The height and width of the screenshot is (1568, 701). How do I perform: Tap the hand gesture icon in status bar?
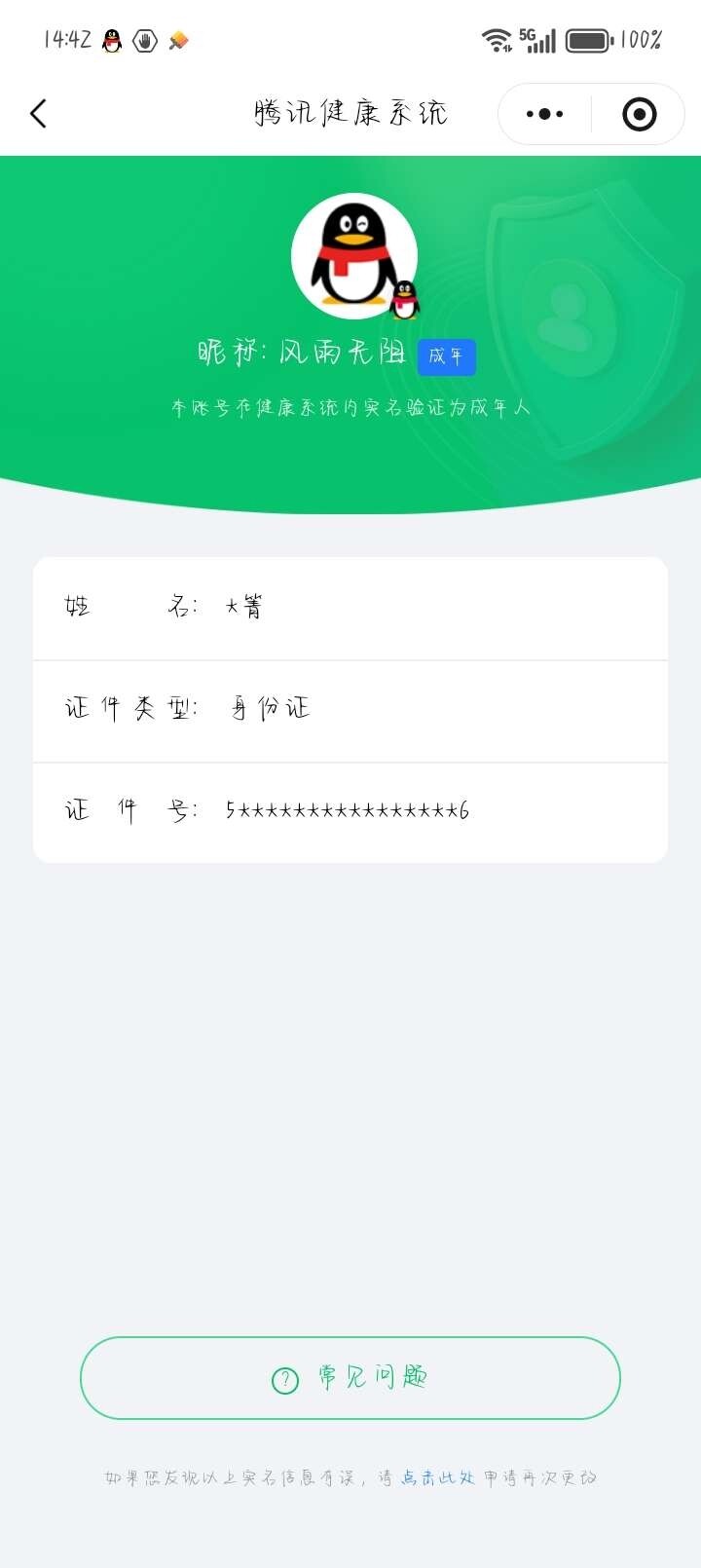(144, 39)
